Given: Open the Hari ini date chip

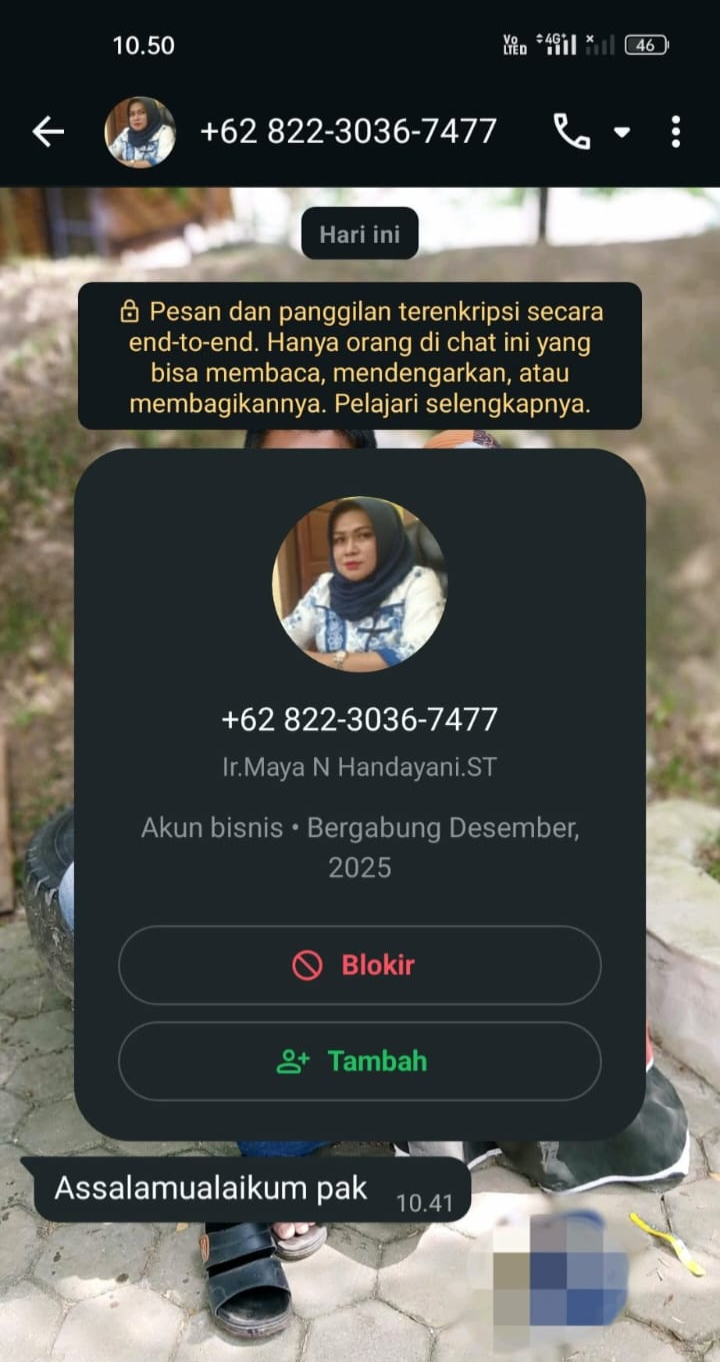Looking at the screenshot, I should (359, 233).
